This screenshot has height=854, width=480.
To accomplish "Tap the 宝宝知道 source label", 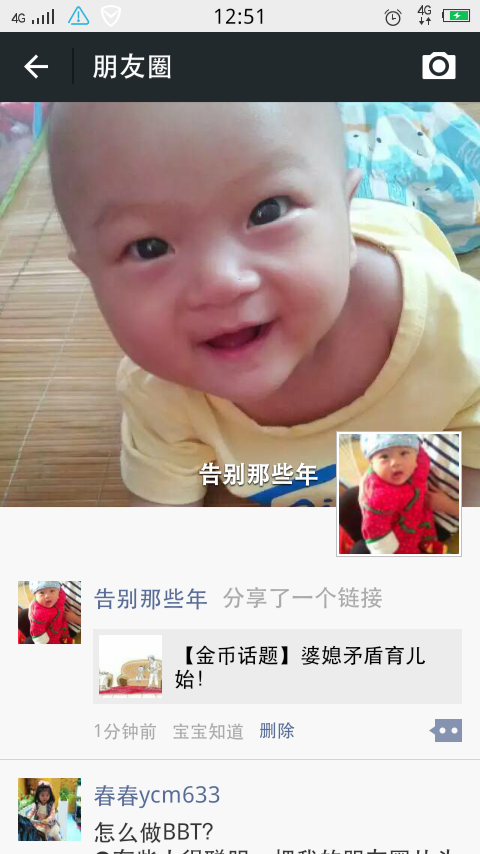I will pos(208,731).
